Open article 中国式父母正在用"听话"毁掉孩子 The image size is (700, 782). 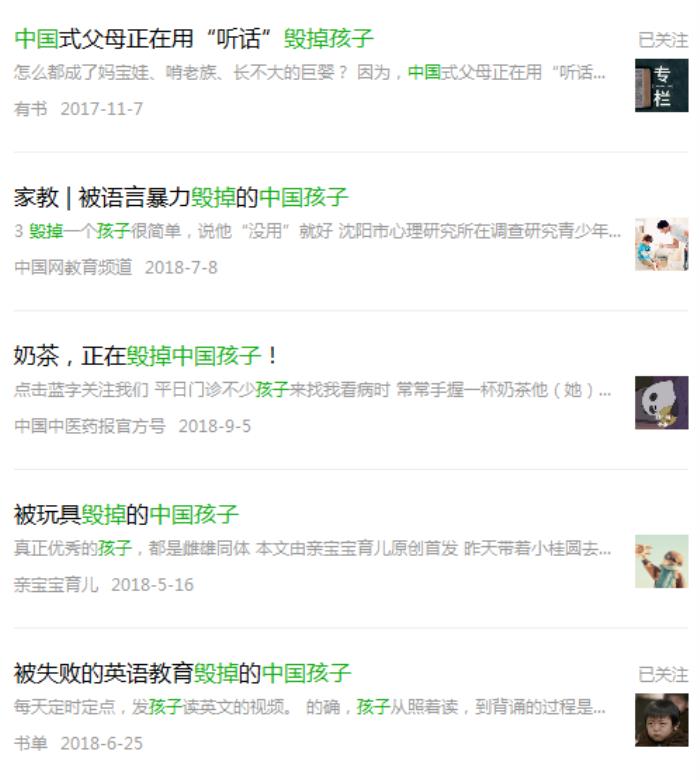coord(194,39)
